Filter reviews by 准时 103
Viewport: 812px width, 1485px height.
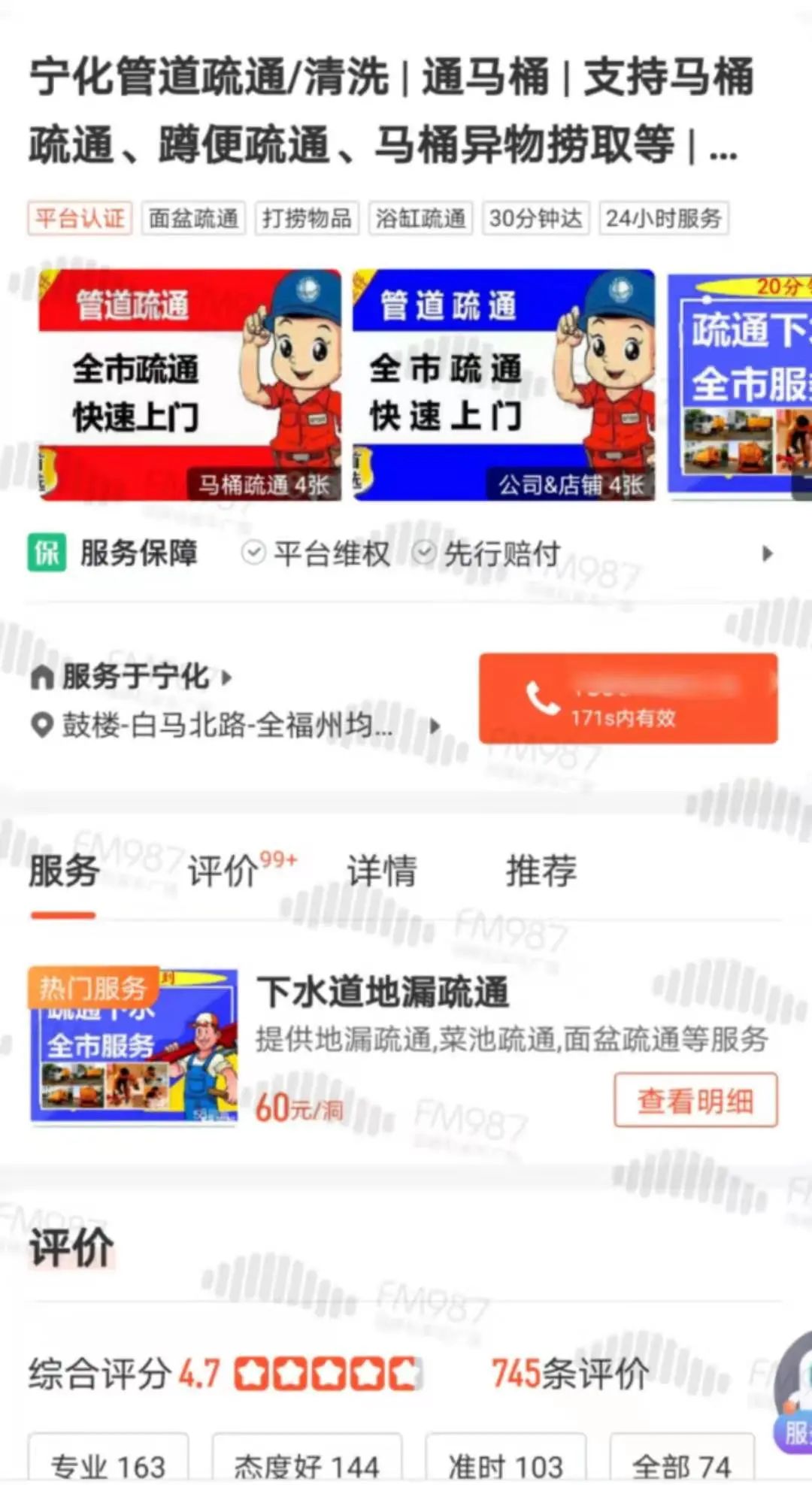(x=505, y=1465)
